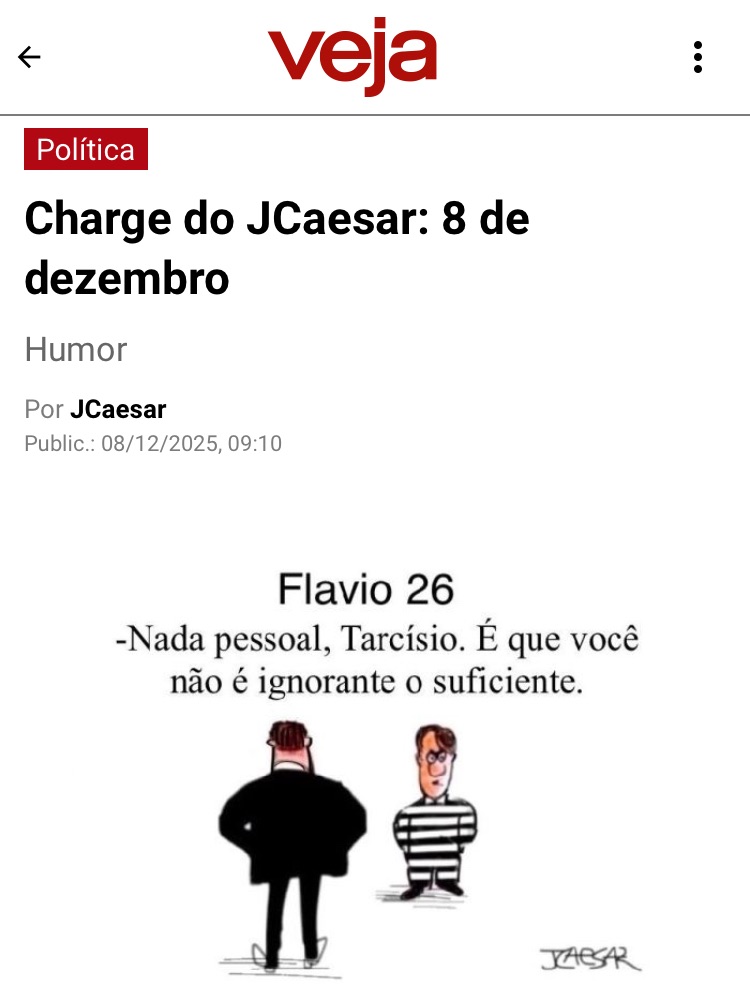Open author JCaesar's page
Image resolution: width=750 pixels, height=999 pixels.
118,409
